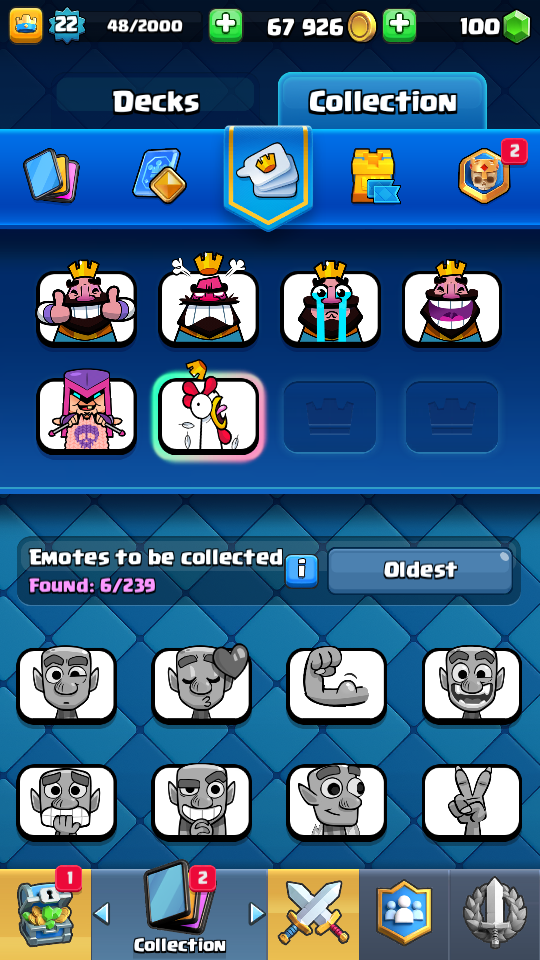Change sorting with the Oldest button
The height and width of the screenshot is (960, 540).
[420, 571]
